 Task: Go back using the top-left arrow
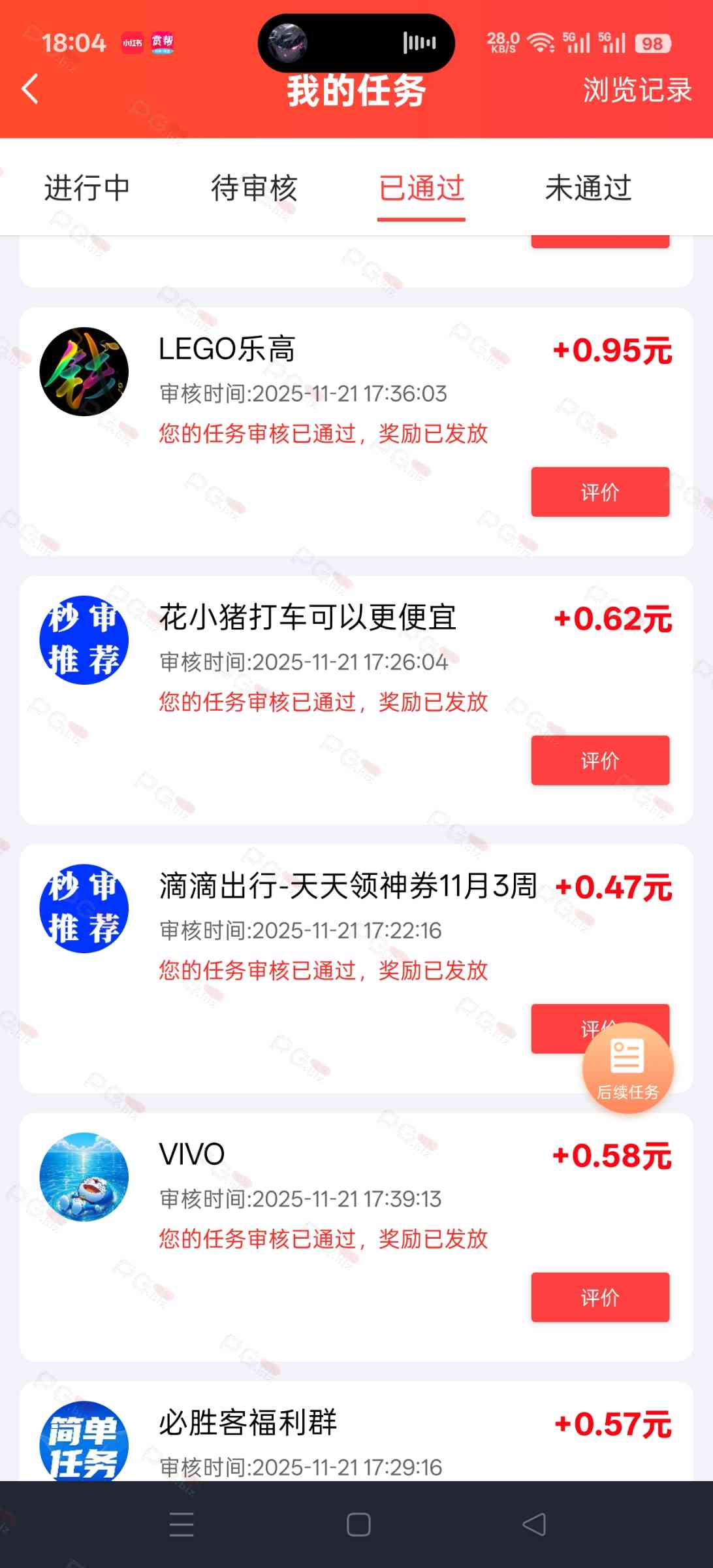point(30,89)
